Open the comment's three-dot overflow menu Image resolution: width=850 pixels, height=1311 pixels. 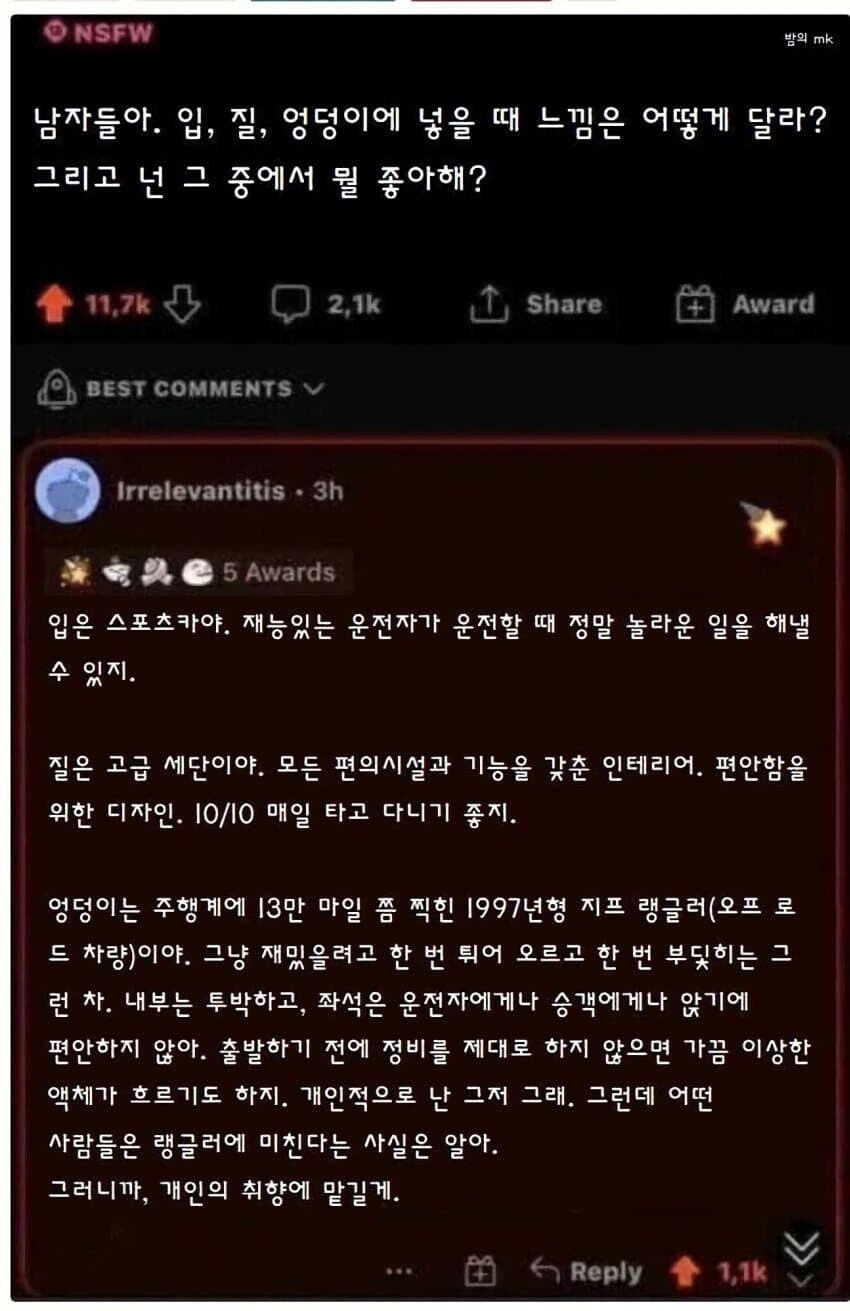click(398, 1271)
